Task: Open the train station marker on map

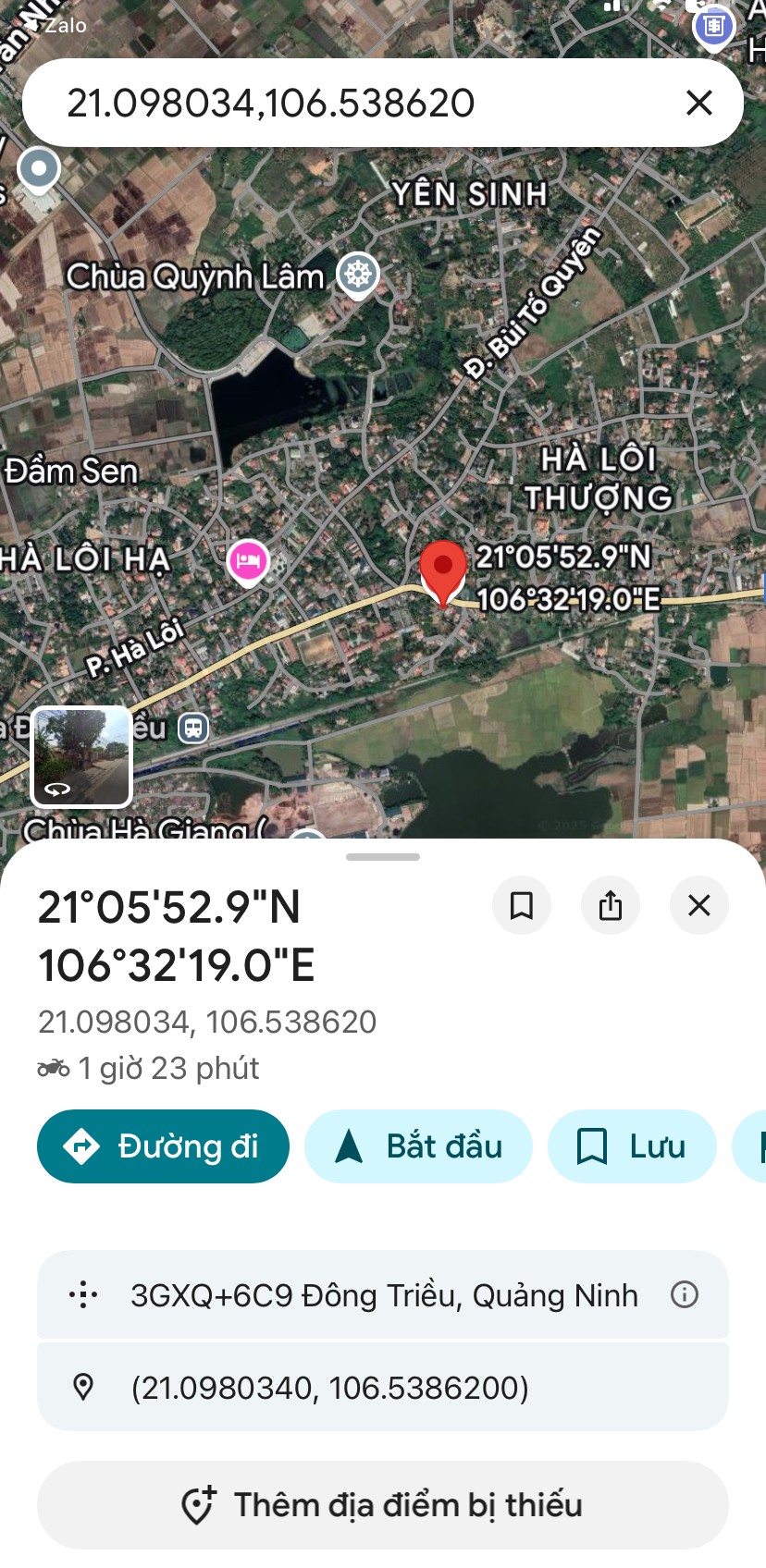Action: pyautogui.click(x=193, y=728)
